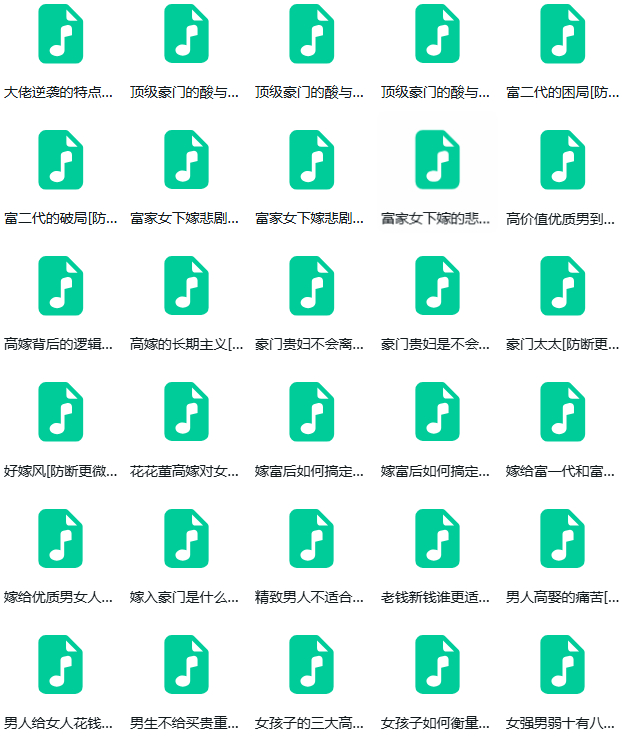Viewport: 623px width, 743px height.
Task: Open the 高嫁背后的逻辑 audio file
Action: click(60, 286)
